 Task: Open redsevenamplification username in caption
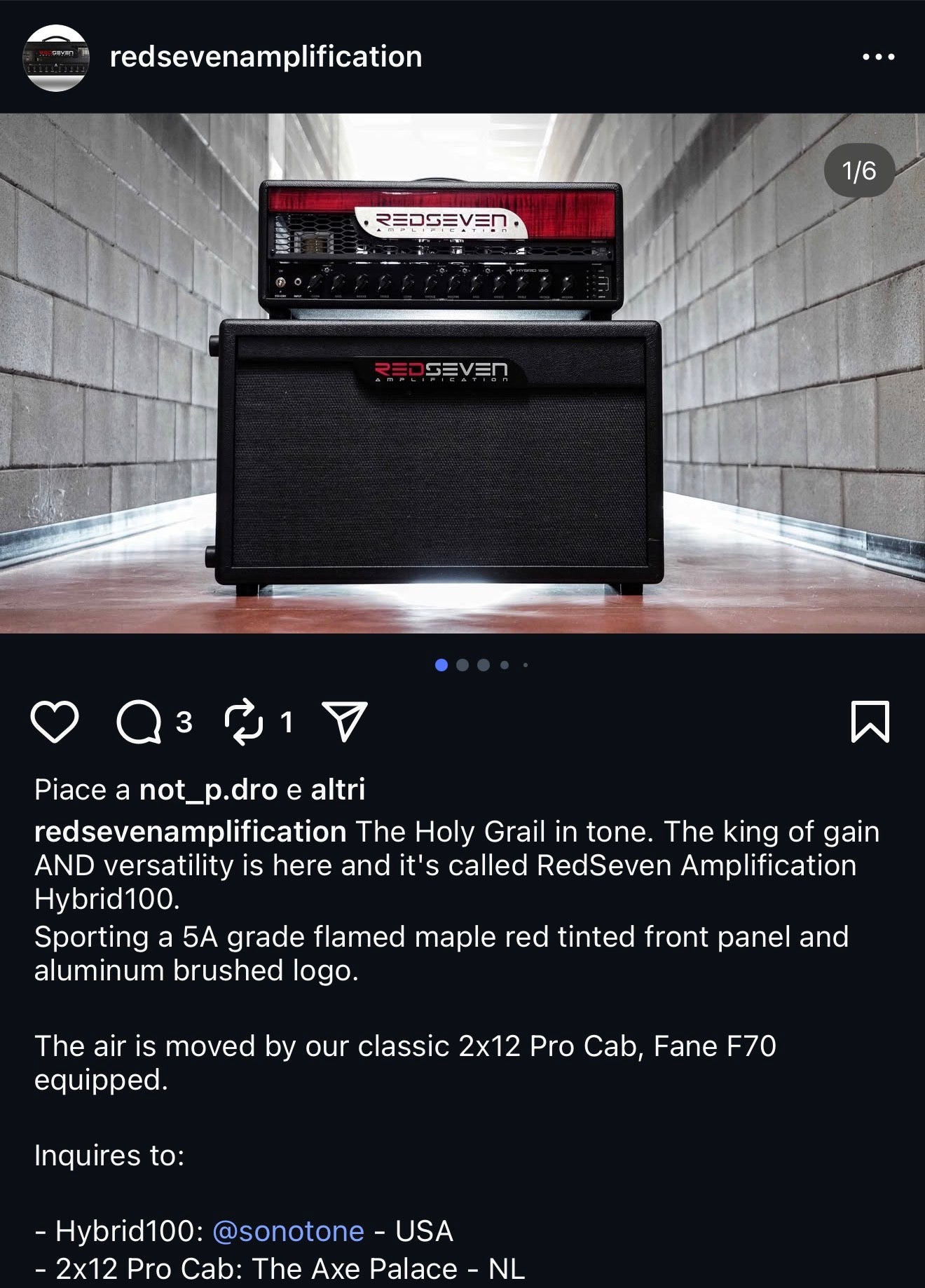(x=190, y=832)
